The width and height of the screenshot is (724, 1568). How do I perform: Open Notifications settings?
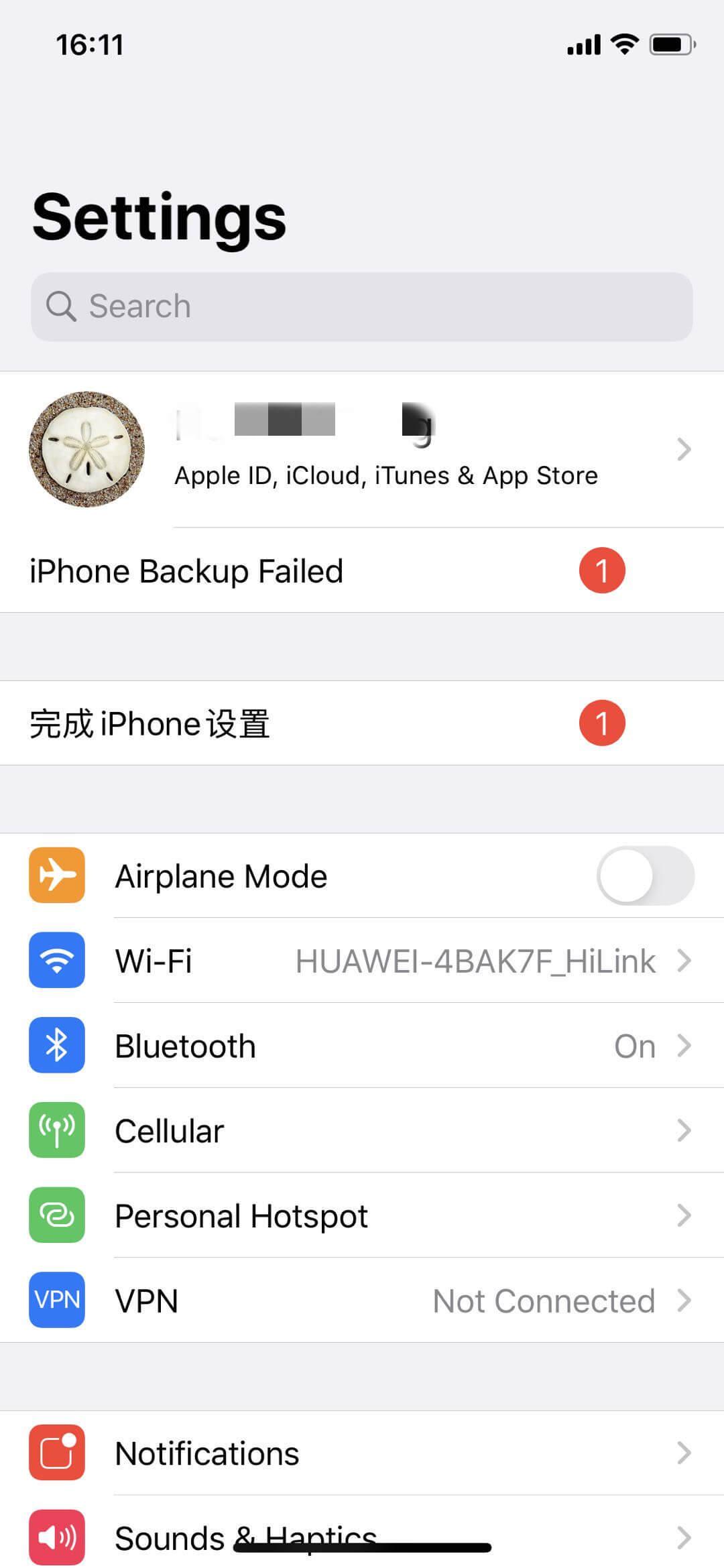pos(362,1453)
